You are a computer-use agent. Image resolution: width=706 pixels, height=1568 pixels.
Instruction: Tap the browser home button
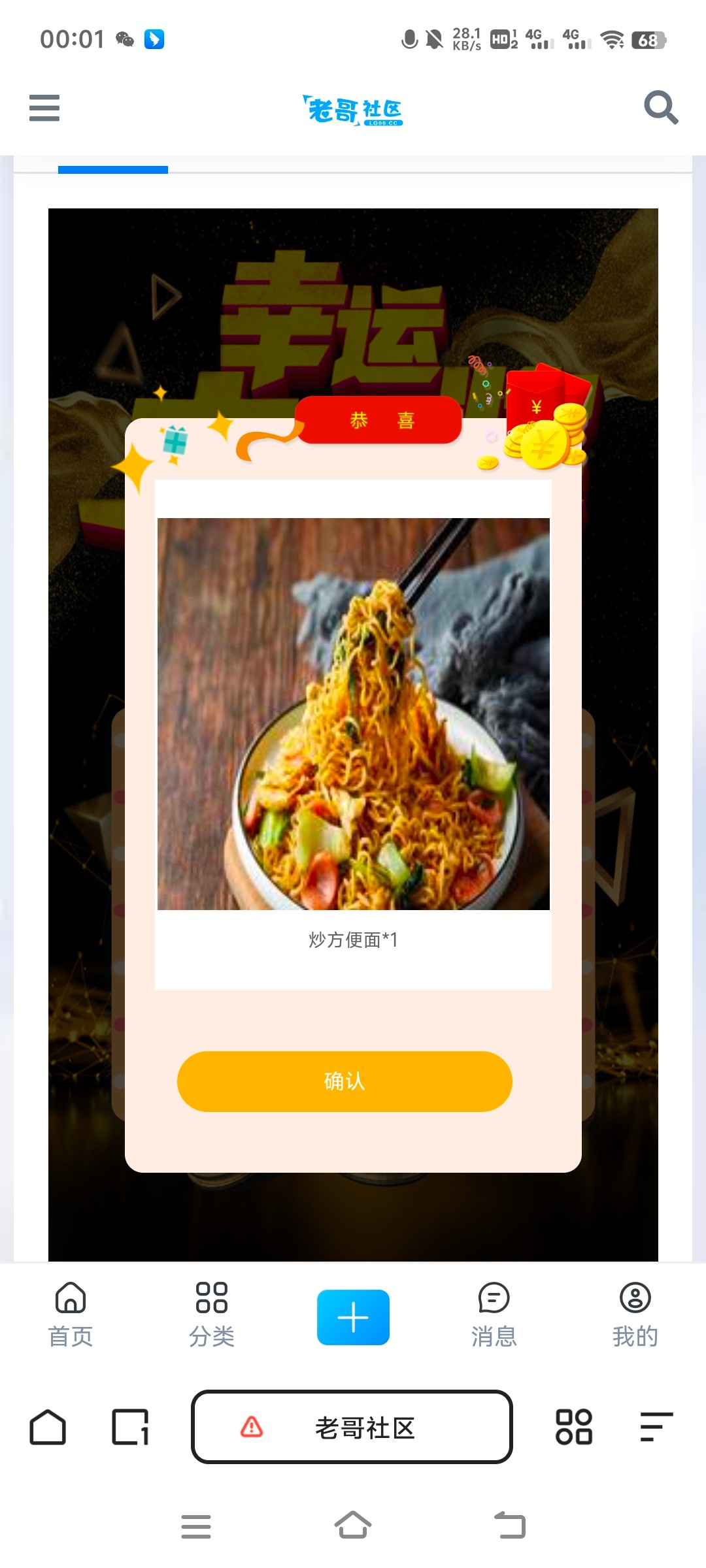click(x=48, y=1428)
